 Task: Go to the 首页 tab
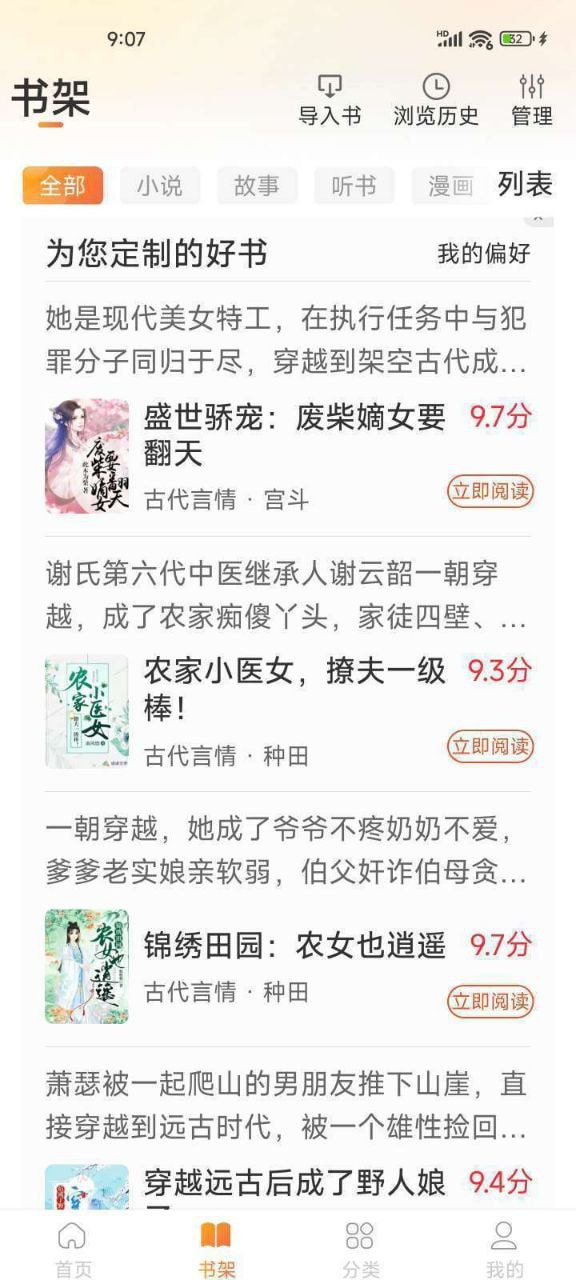pos(72,1250)
